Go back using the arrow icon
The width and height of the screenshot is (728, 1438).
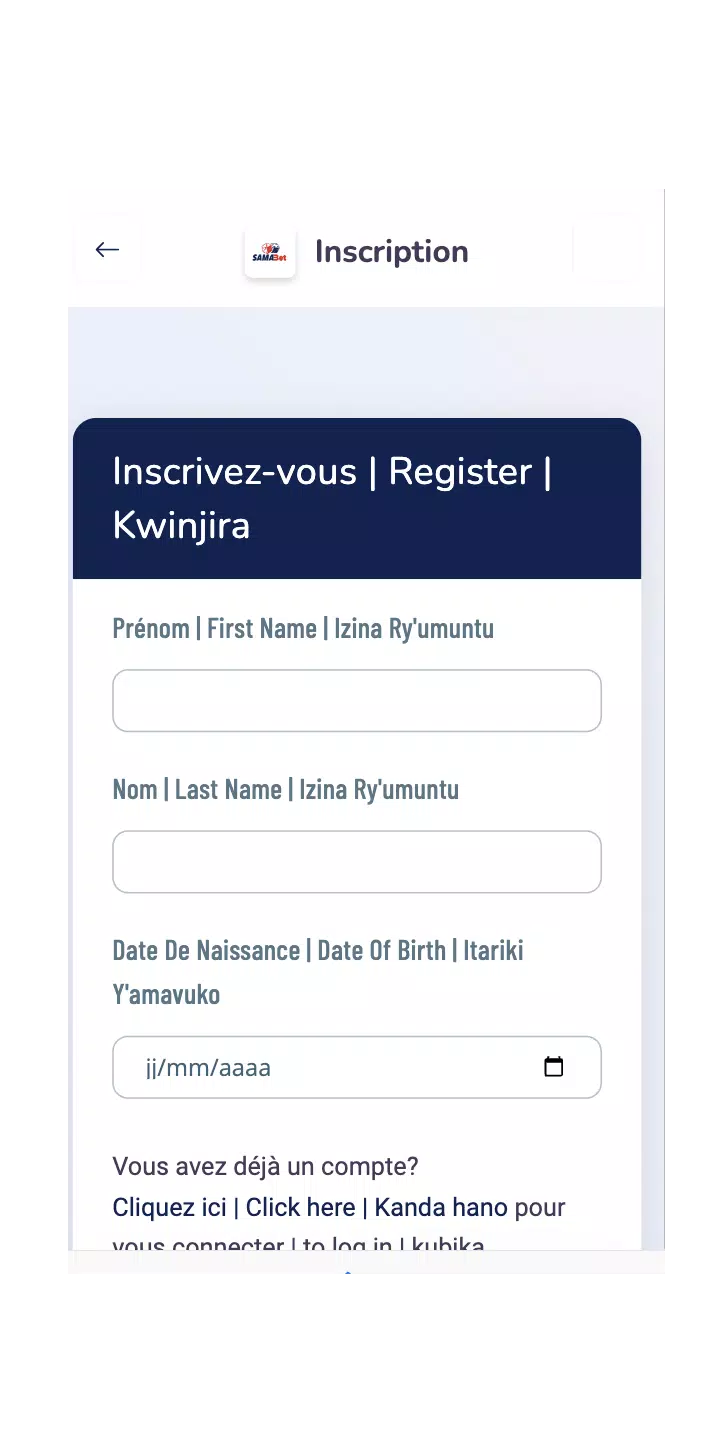coord(107,250)
